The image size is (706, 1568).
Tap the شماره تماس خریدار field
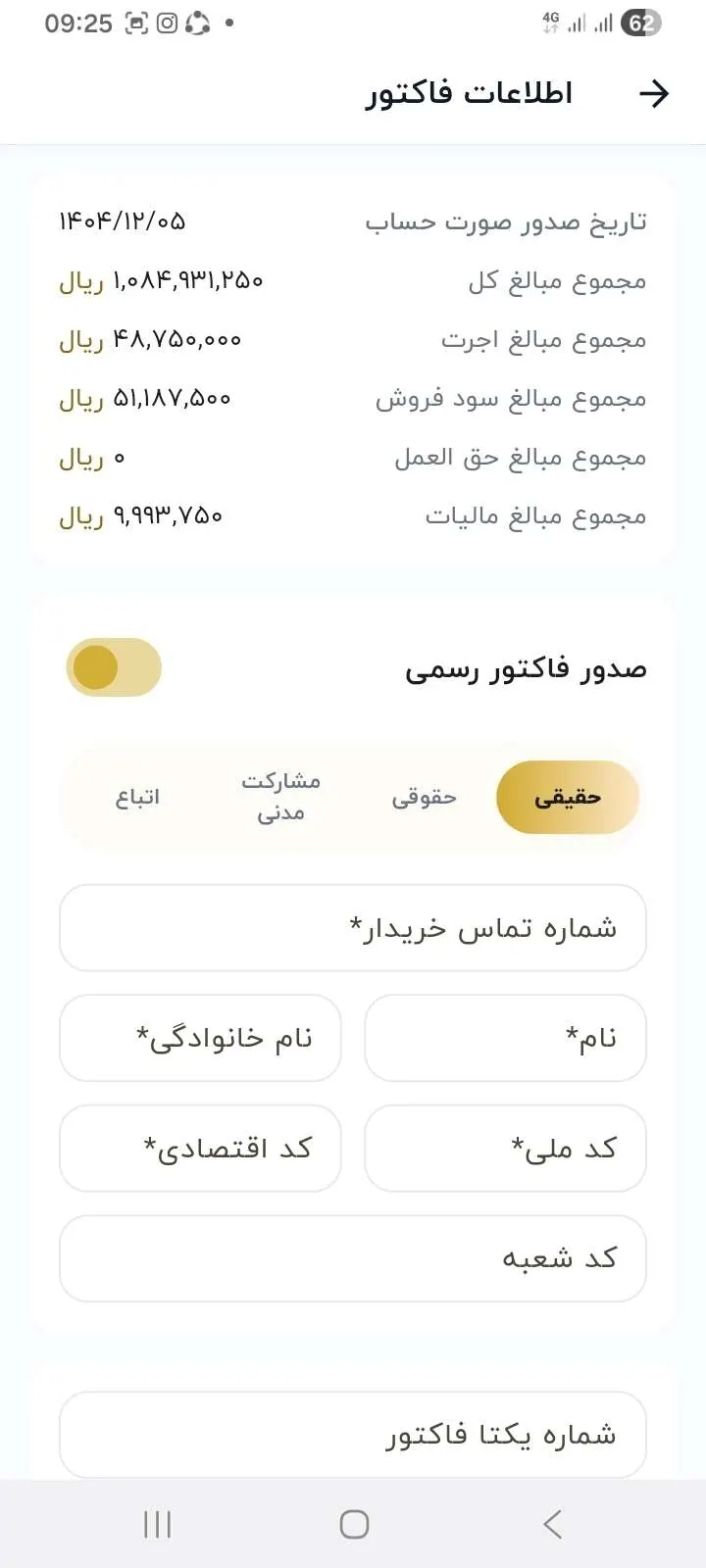click(x=353, y=928)
